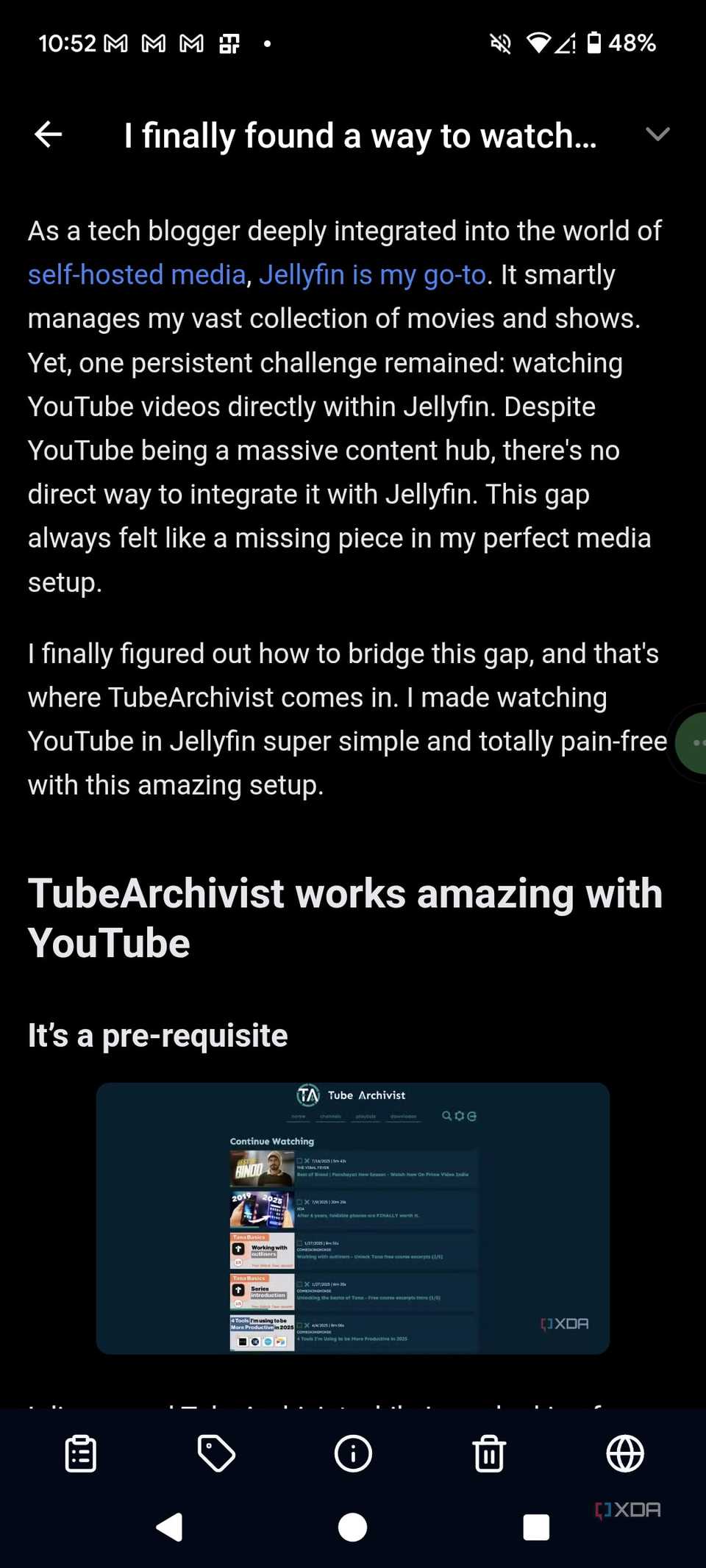Tap the green floating bubble at screen edge
Screen dimensions: 706x1568
[693, 743]
